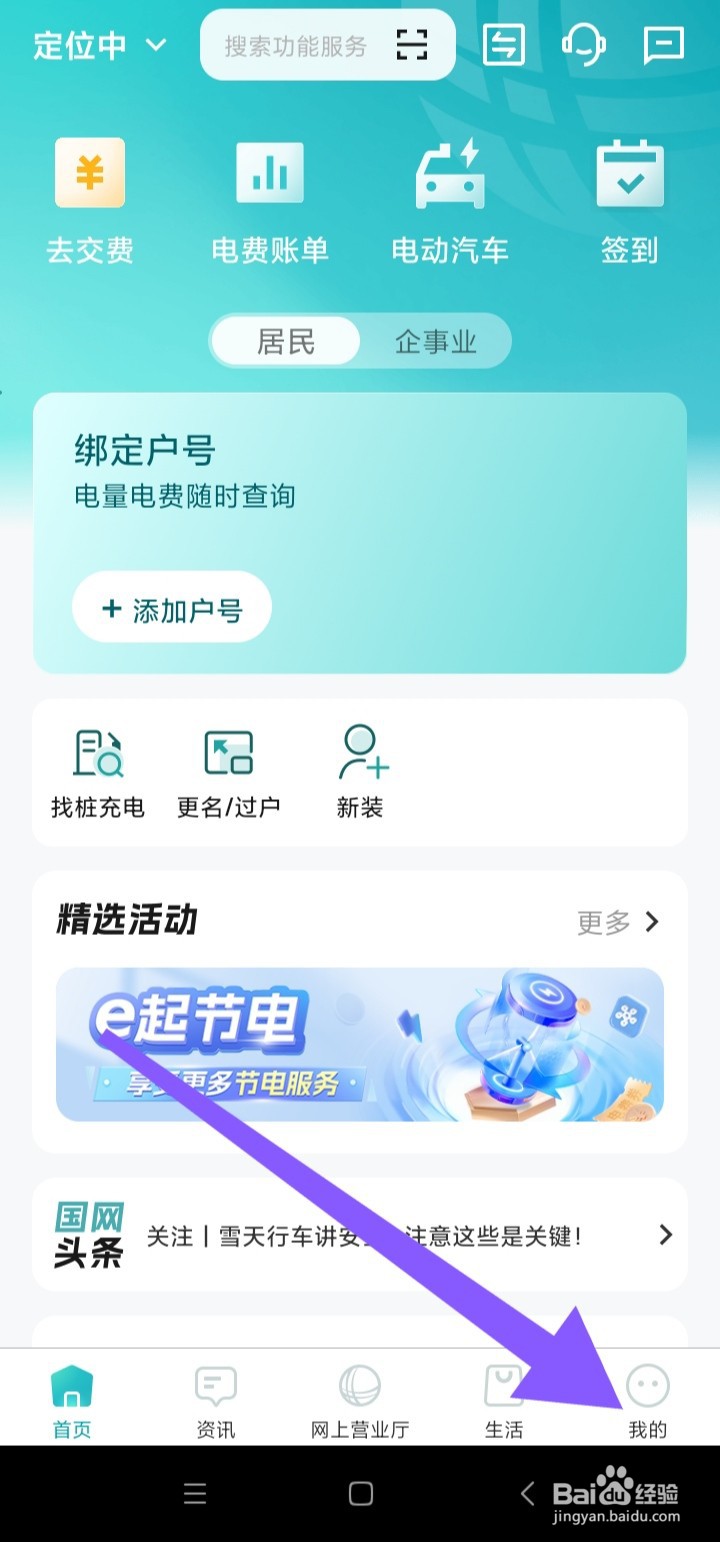Open the customer service headset icon
This screenshot has height=1542, width=720.
584,44
